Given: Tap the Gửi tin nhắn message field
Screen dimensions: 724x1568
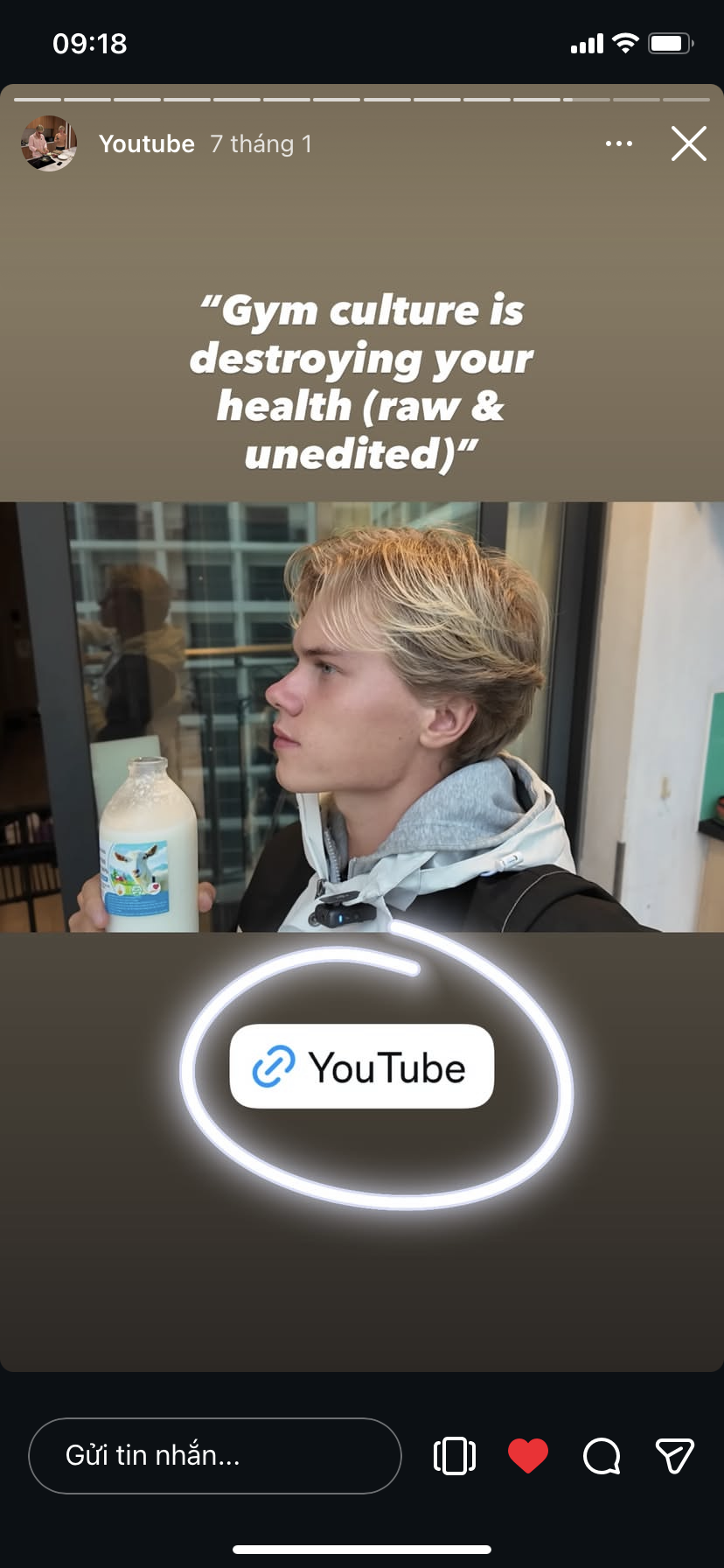Looking at the screenshot, I should pos(214,1455).
